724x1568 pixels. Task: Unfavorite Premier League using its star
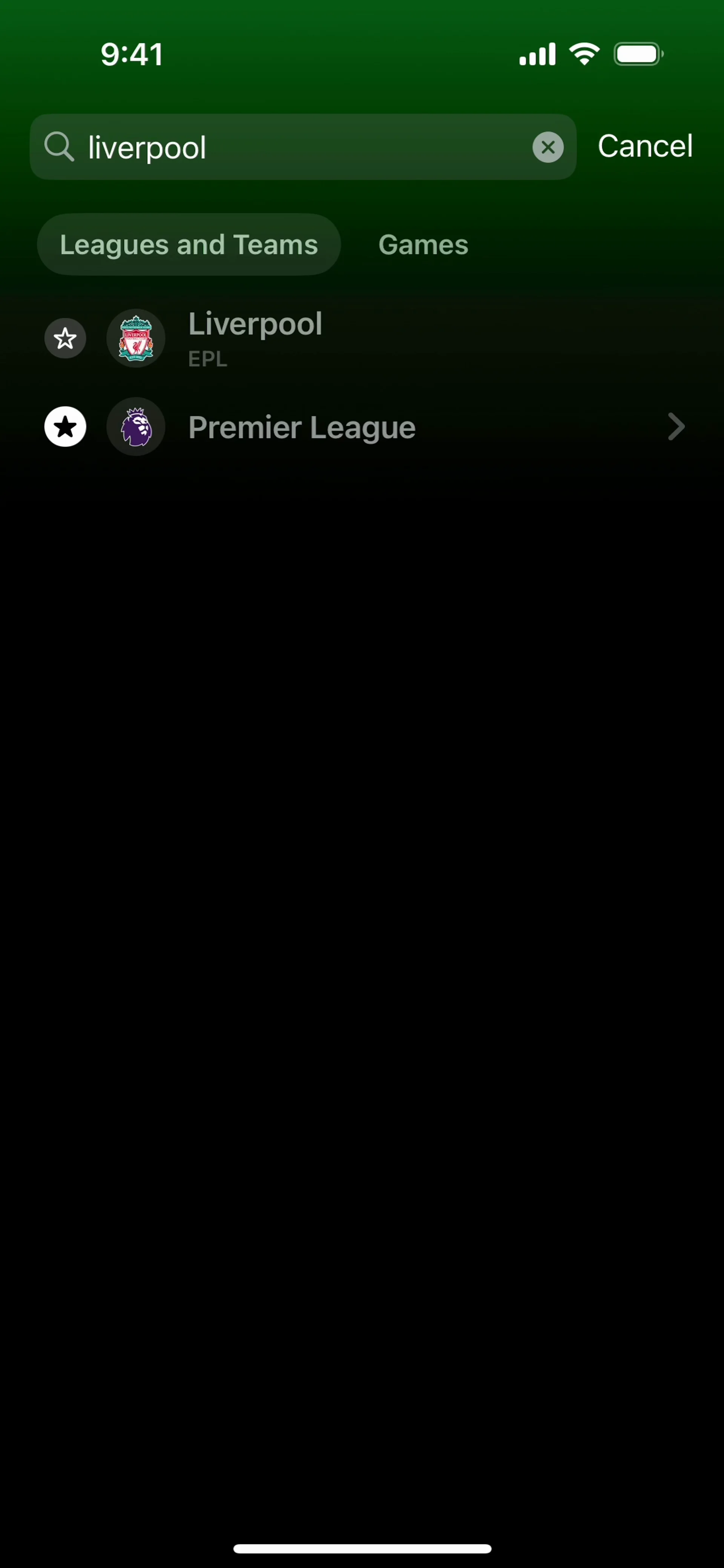pyautogui.click(x=65, y=427)
